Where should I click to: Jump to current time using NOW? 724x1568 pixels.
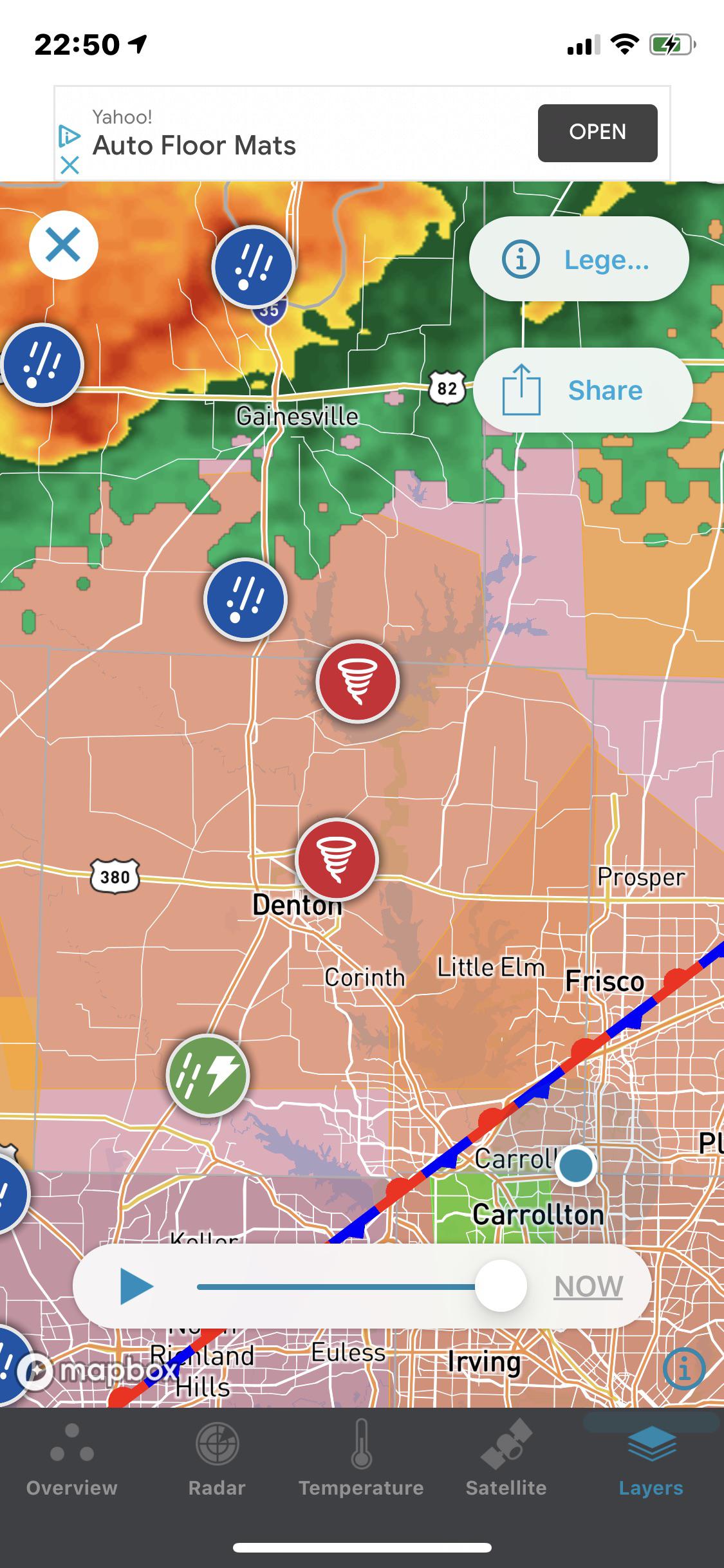(x=587, y=1286)
